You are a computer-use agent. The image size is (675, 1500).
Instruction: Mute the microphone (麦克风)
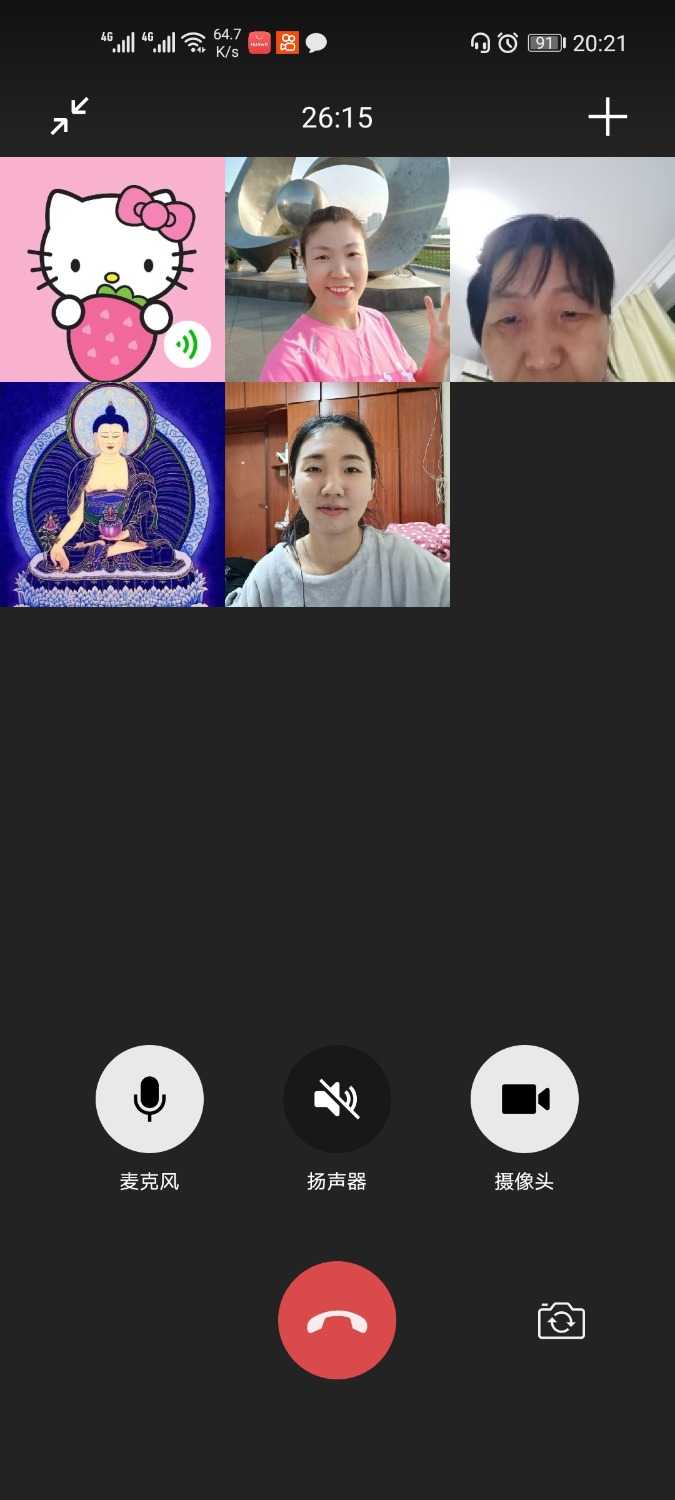tap(149, 1099)
